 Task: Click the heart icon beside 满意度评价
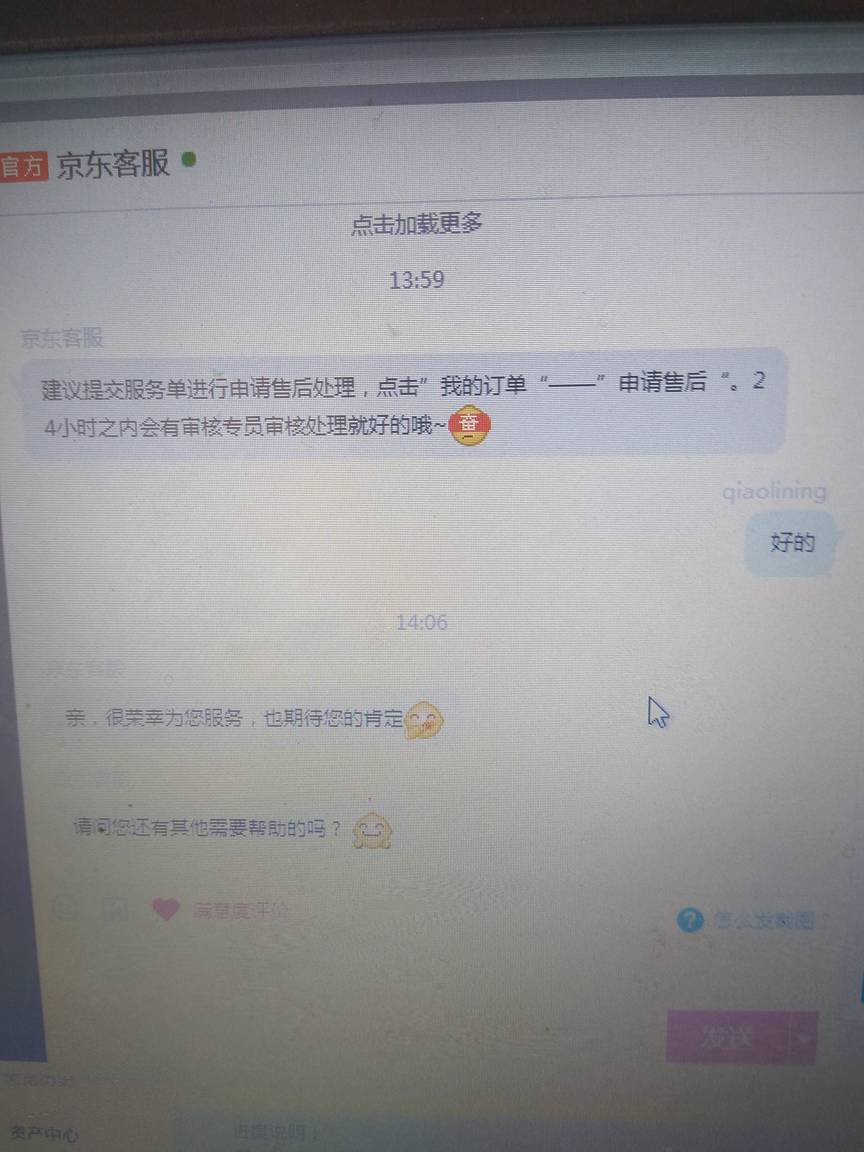(165, 909)
